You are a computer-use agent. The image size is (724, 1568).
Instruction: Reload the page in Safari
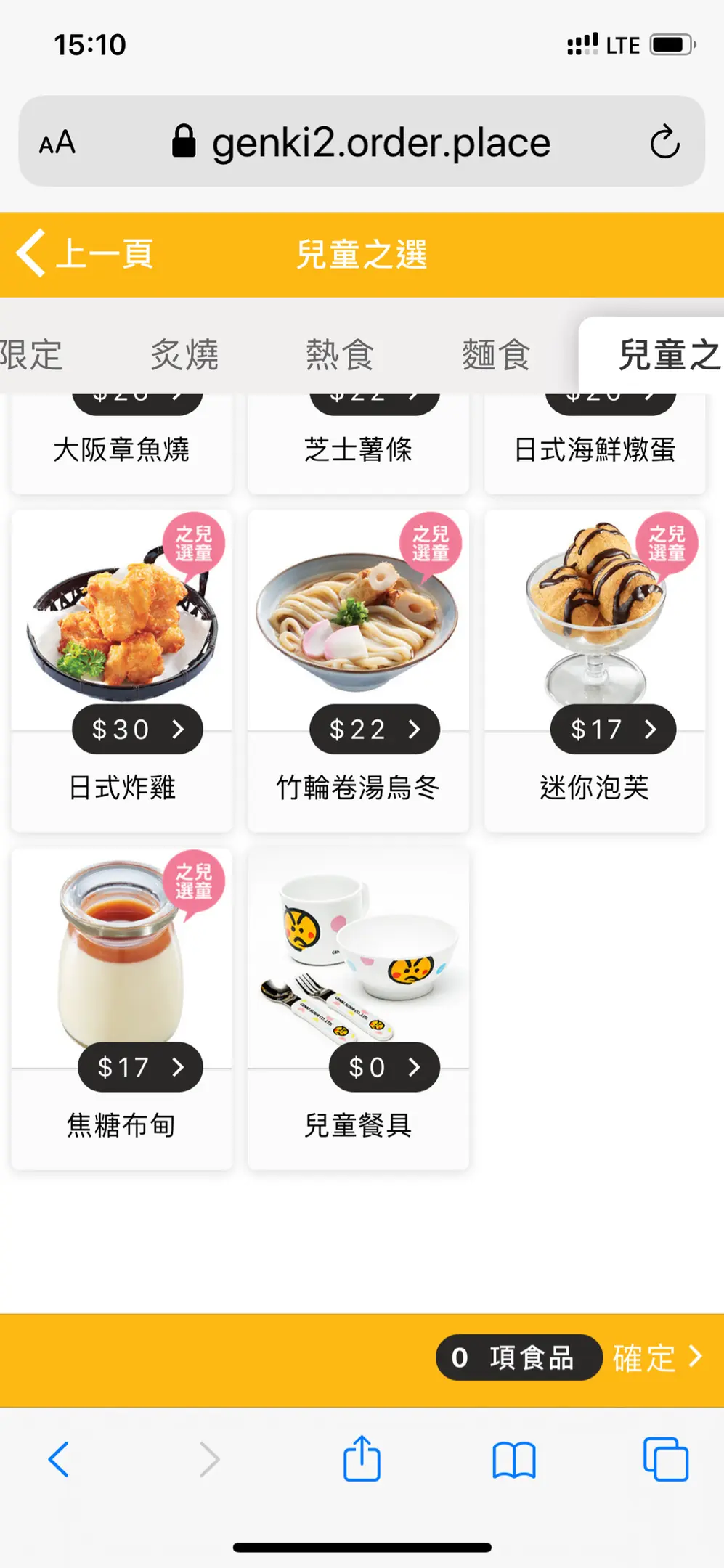click(x=664, y=142)
